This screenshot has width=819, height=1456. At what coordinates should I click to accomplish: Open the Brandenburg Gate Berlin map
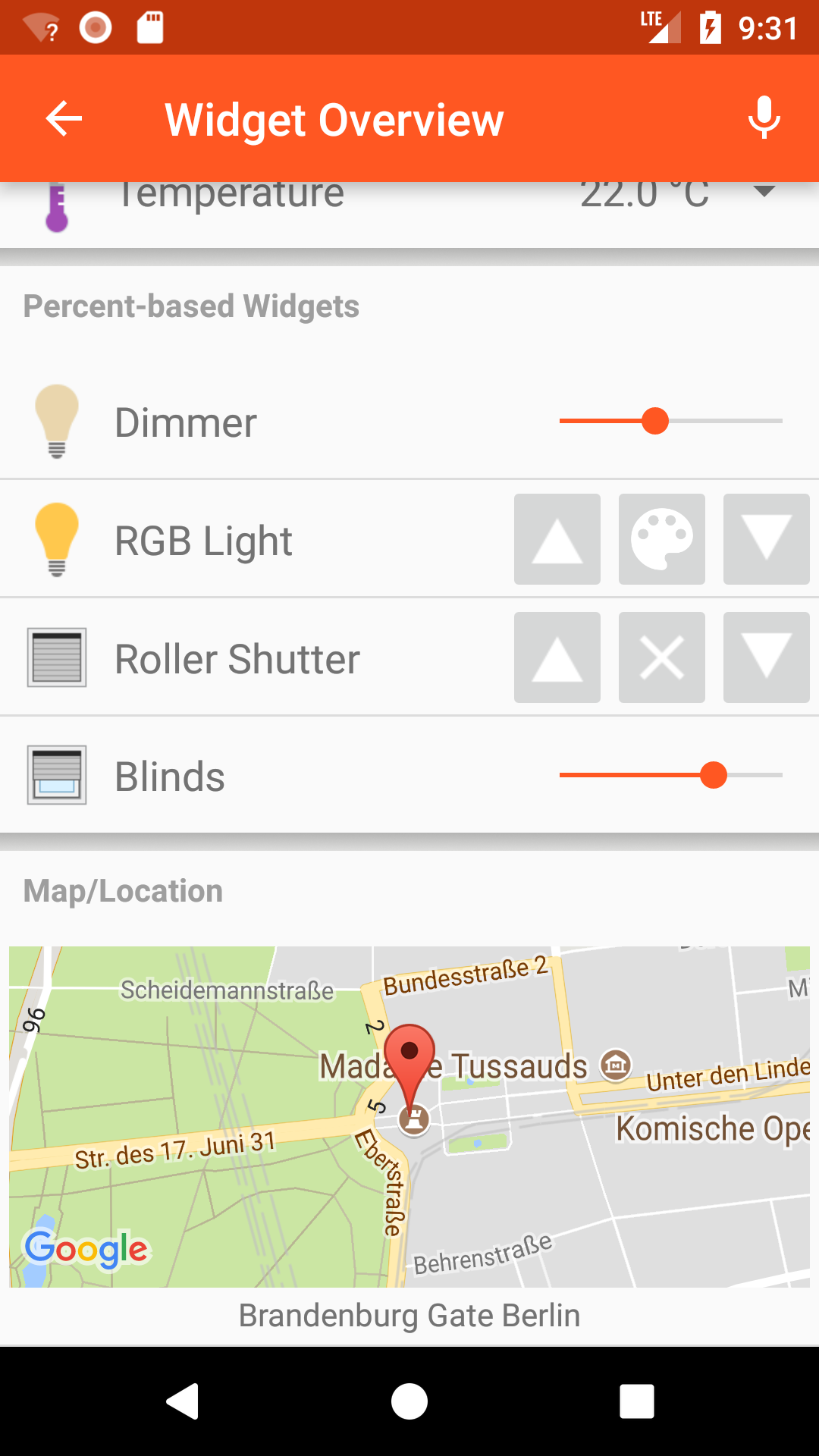tap(409, 1115)
